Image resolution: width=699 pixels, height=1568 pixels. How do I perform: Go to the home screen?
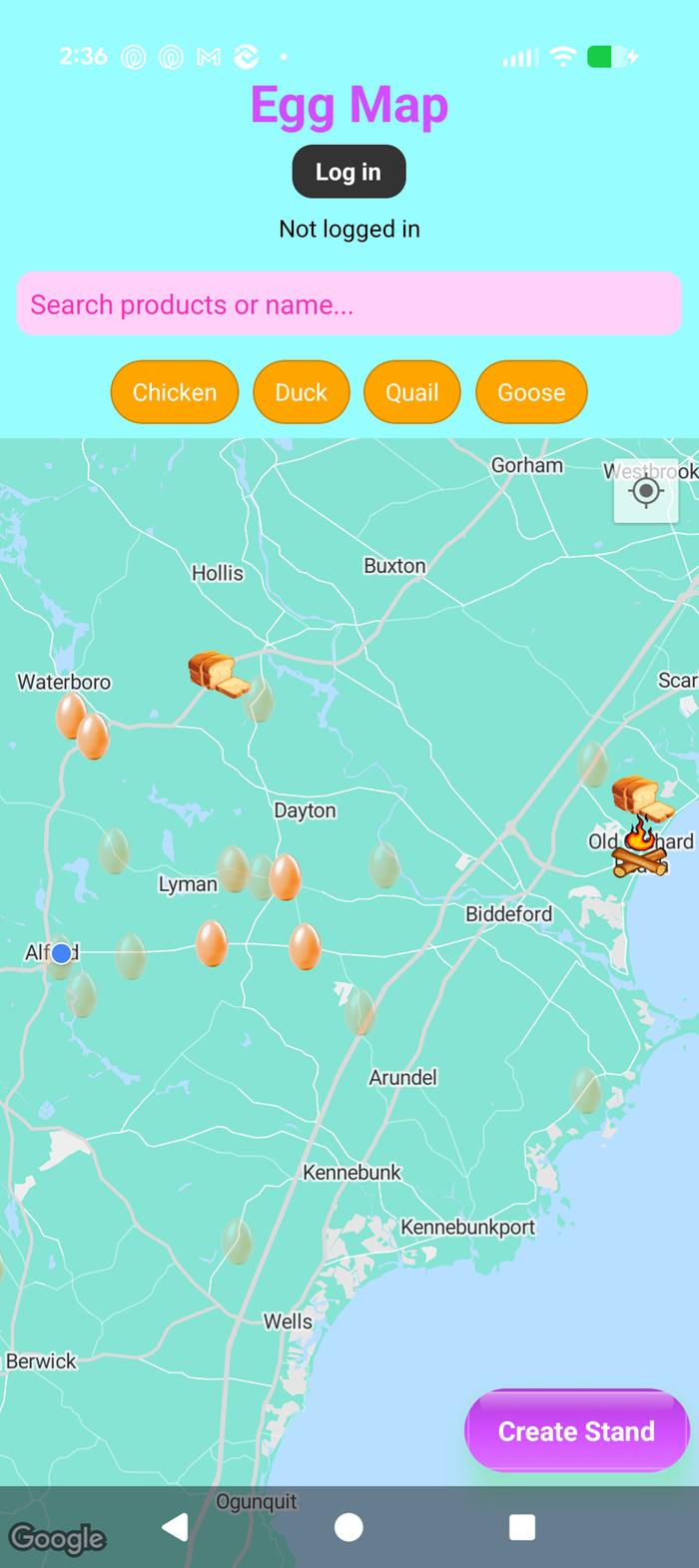click(349, 1527)
